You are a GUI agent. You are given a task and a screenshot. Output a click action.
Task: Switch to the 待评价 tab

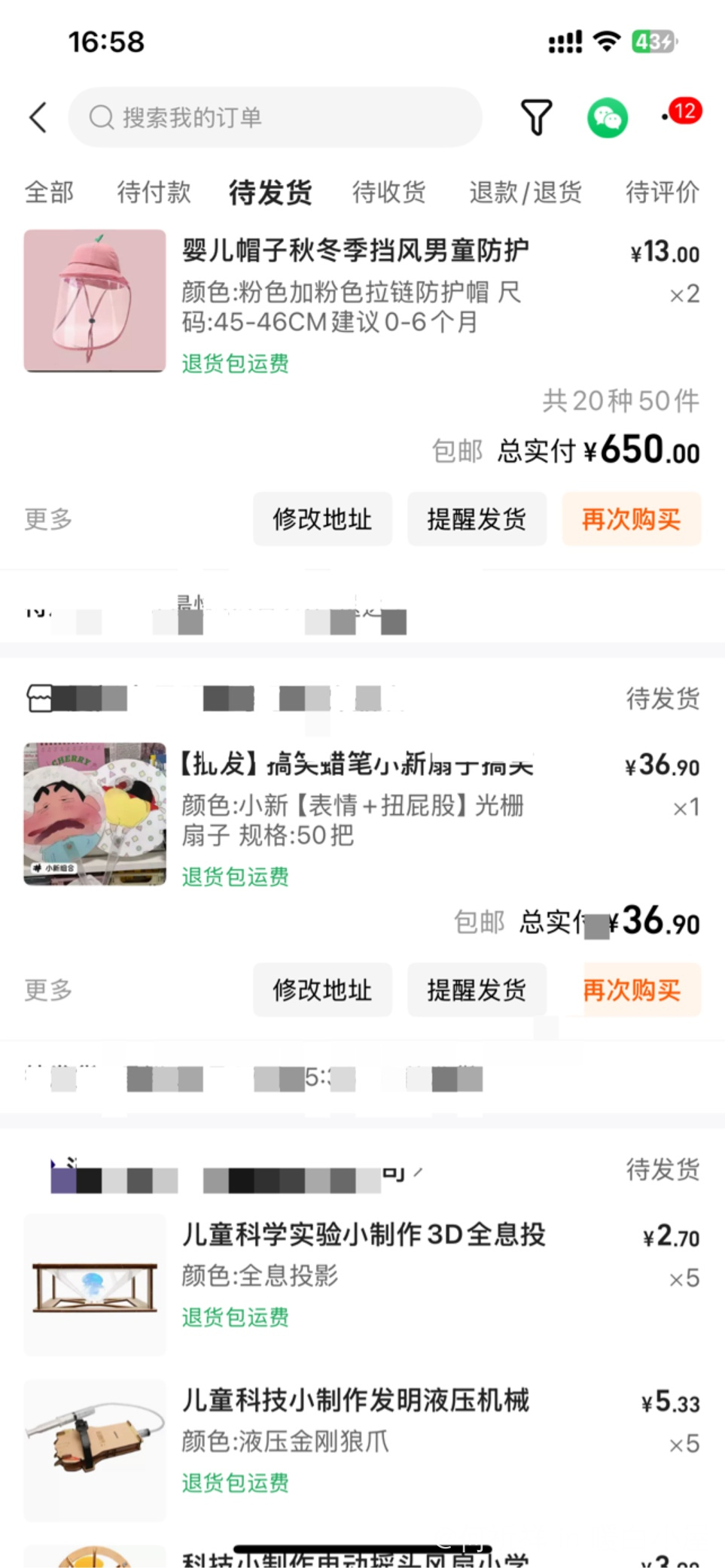point(662,193)
